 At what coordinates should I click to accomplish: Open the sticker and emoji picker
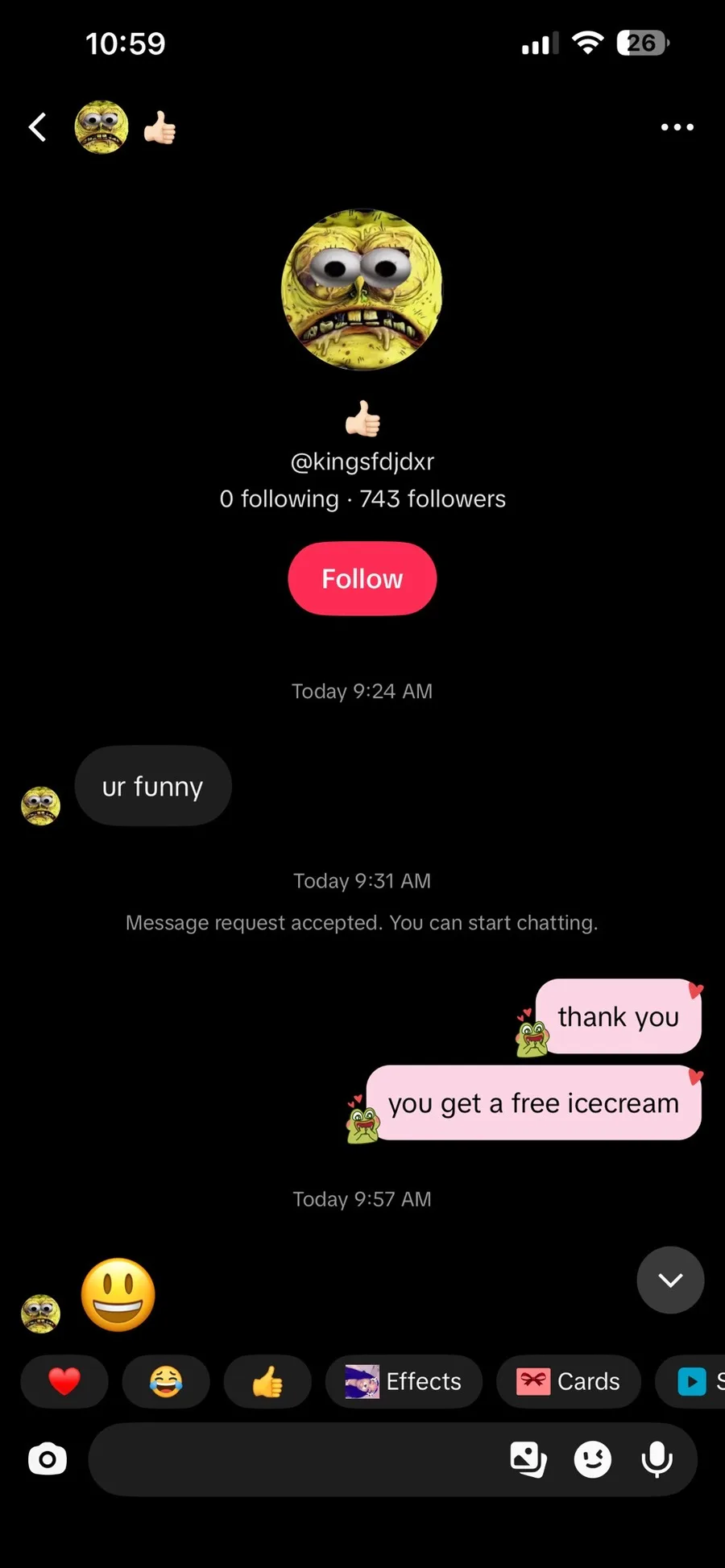pyautogui.click(x=593, y=1459)
